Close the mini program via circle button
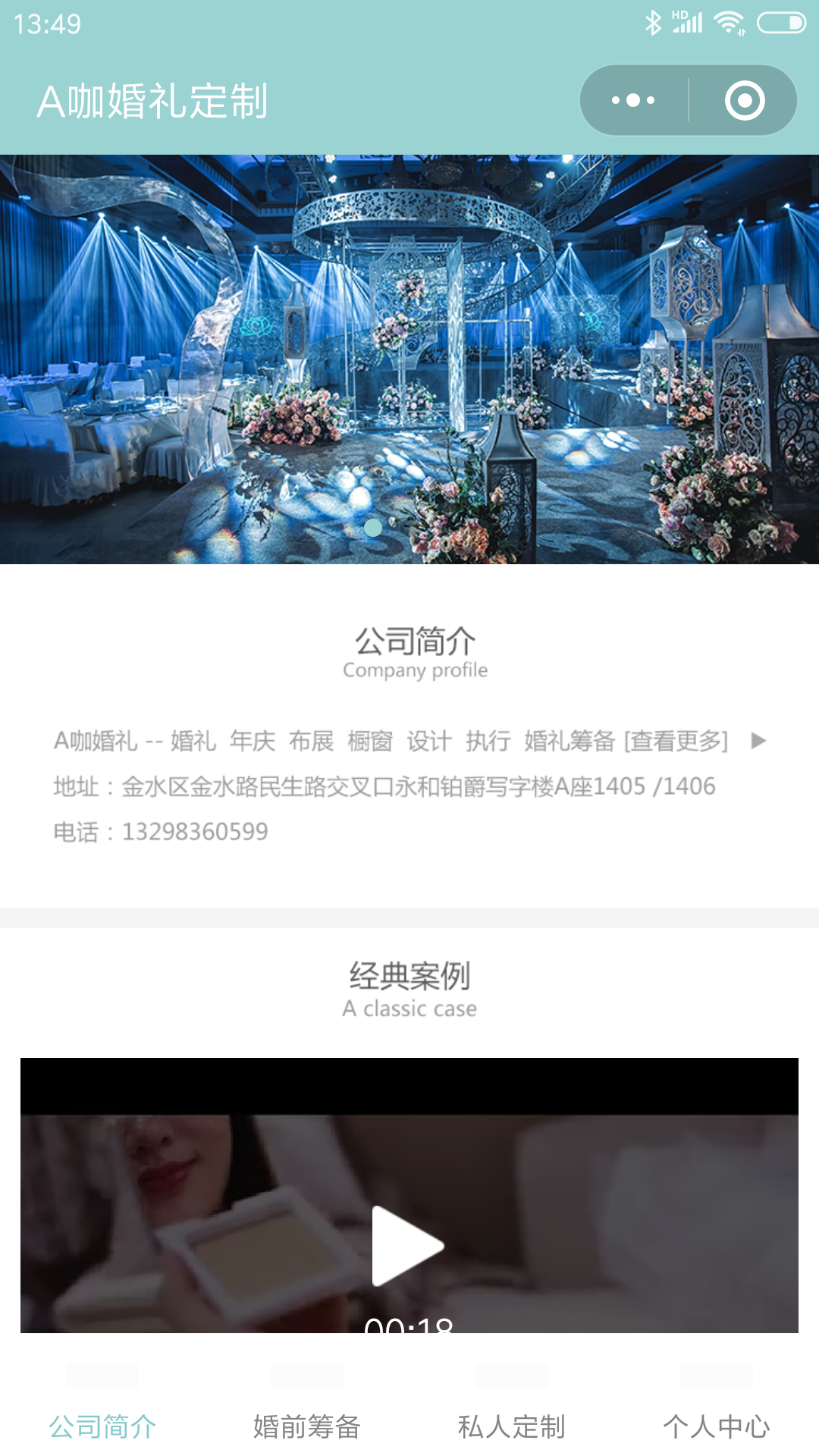Screen dimensions: 819x1456 coord(744,100)
